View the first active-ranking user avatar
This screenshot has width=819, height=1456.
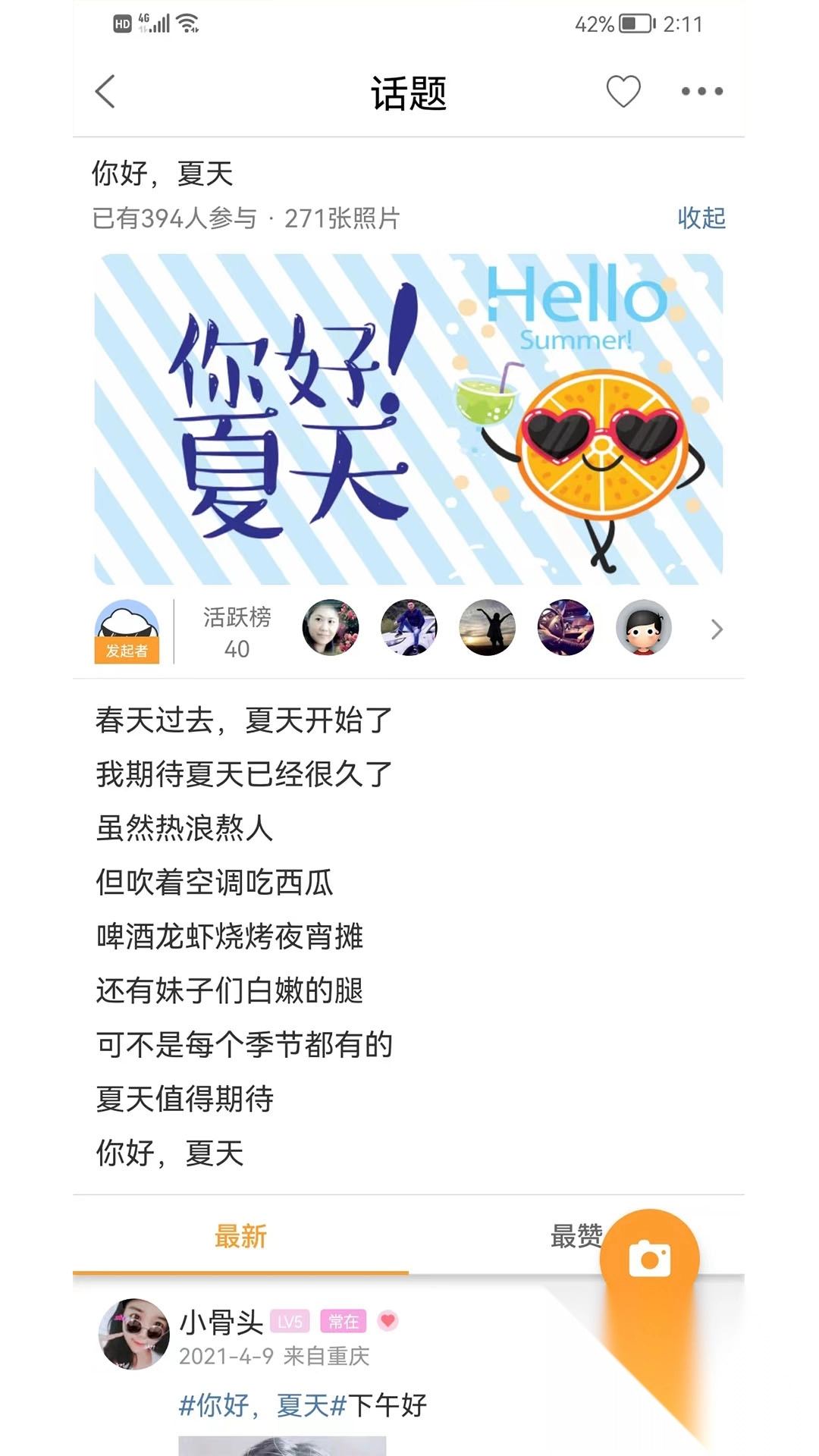coord(330,628)
